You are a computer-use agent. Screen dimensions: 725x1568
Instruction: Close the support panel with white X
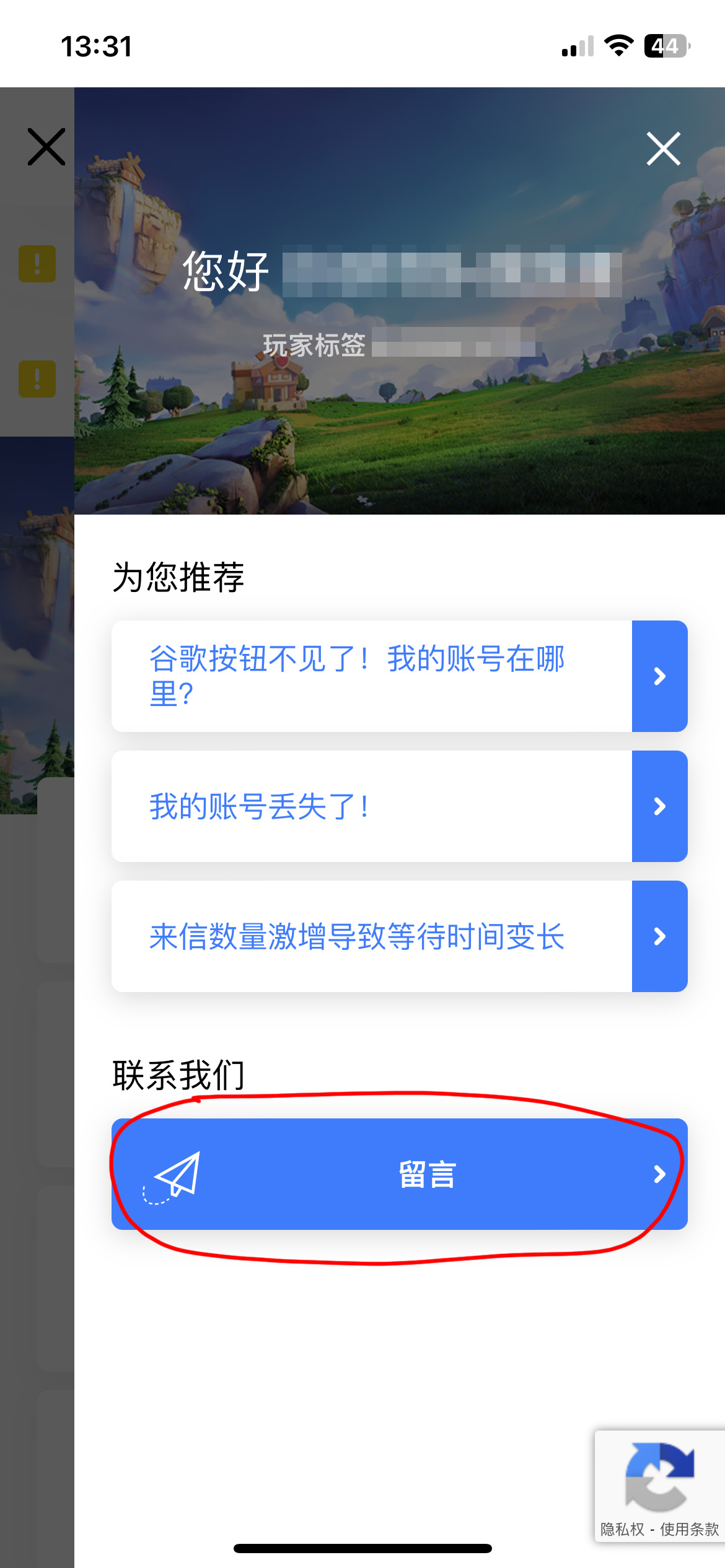pos(663,149)
